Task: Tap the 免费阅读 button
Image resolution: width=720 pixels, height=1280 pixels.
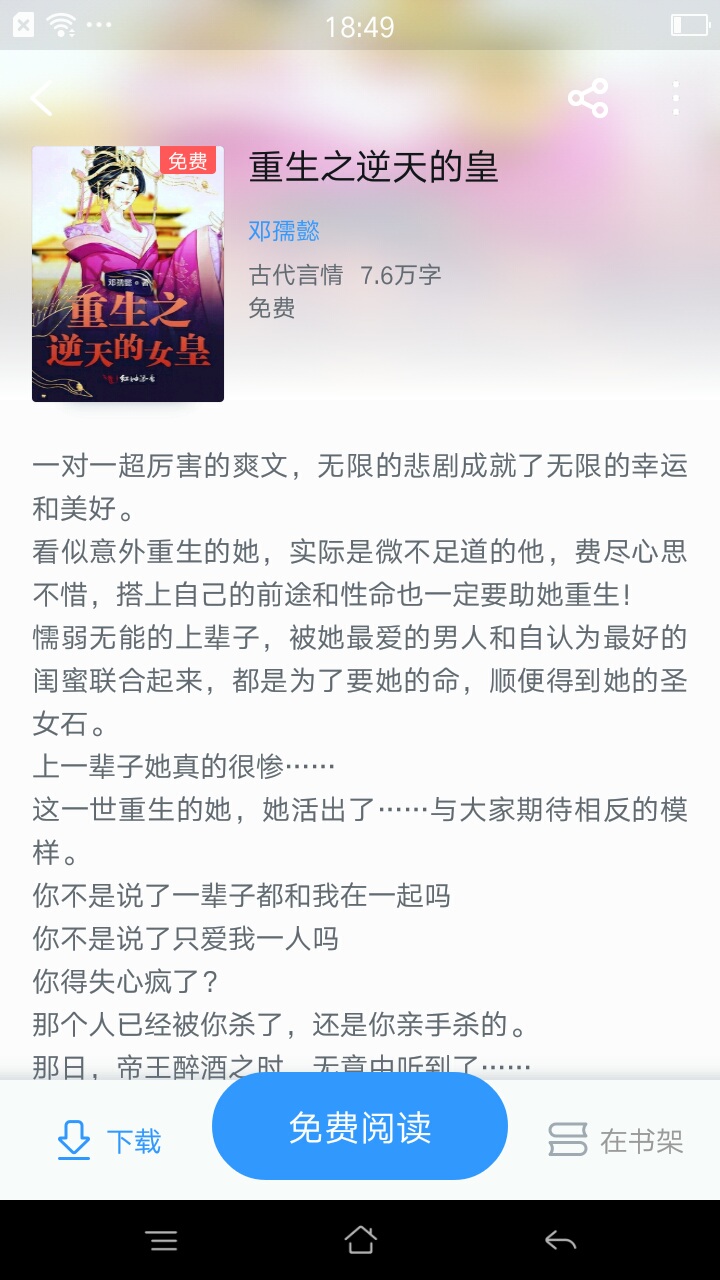Action: [360, 1127]
